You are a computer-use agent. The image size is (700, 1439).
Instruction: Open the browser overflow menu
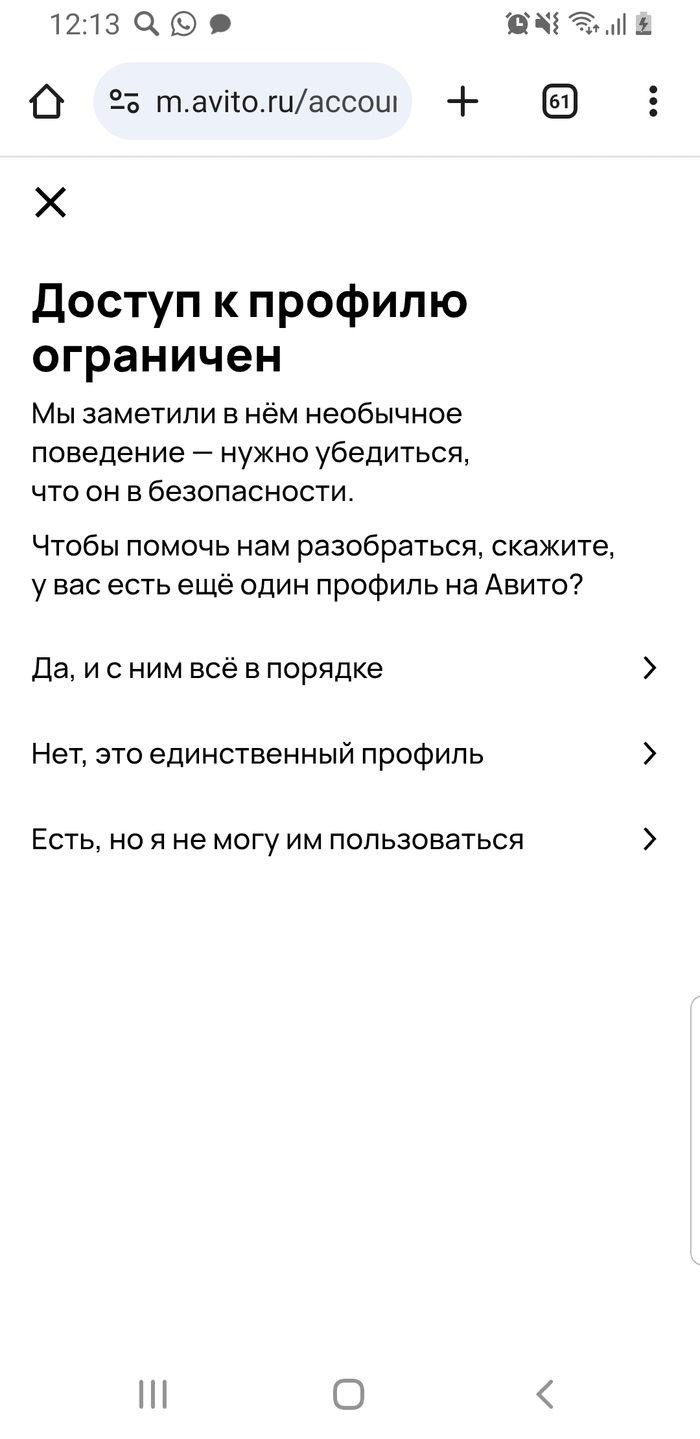653,101
